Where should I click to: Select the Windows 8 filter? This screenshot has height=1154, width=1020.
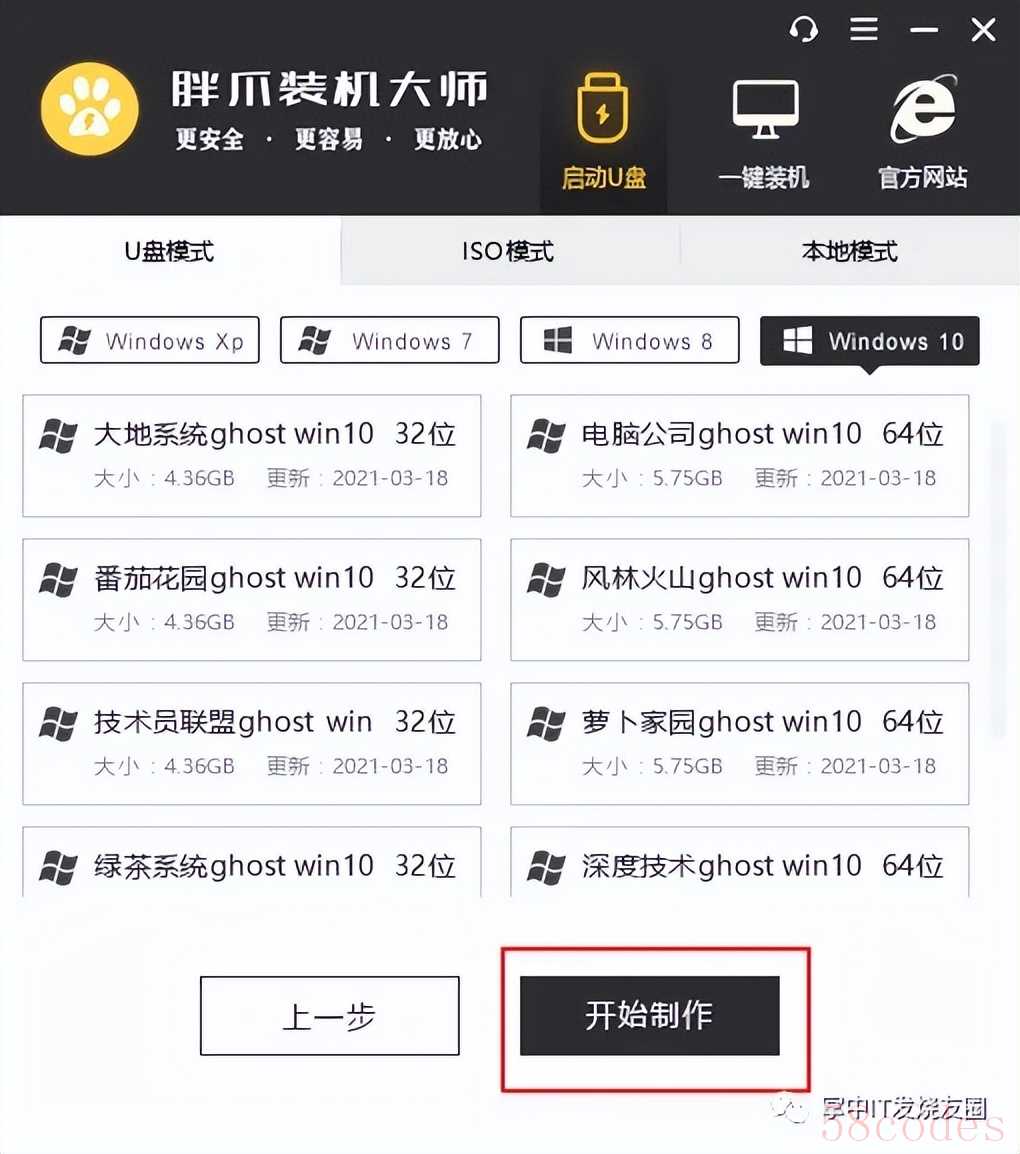pyautogui.click(x=630, y=341)
